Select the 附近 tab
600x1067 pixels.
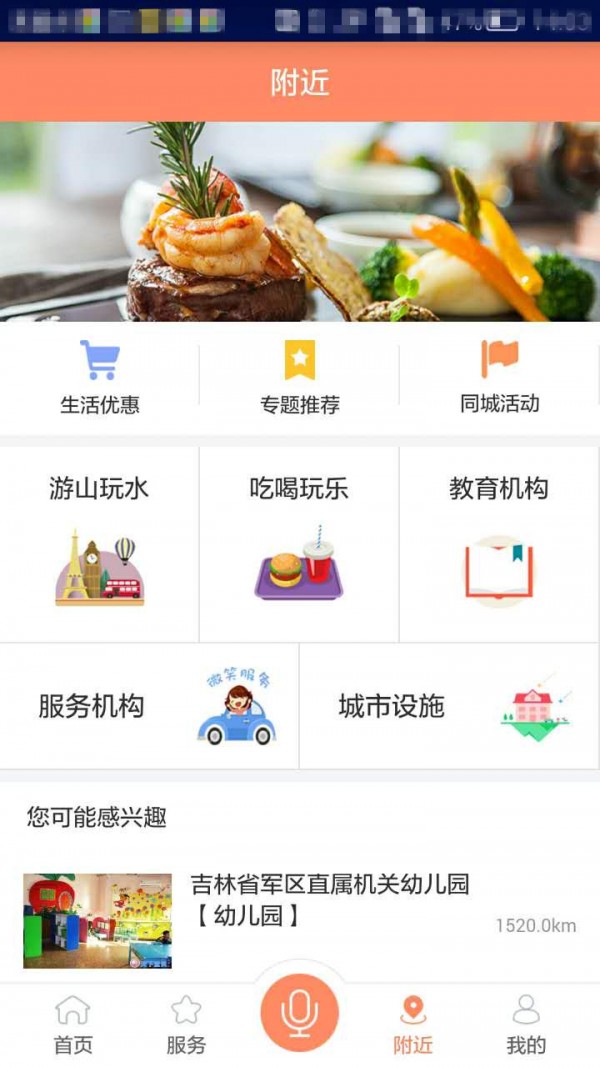[x=413, y=1025]
